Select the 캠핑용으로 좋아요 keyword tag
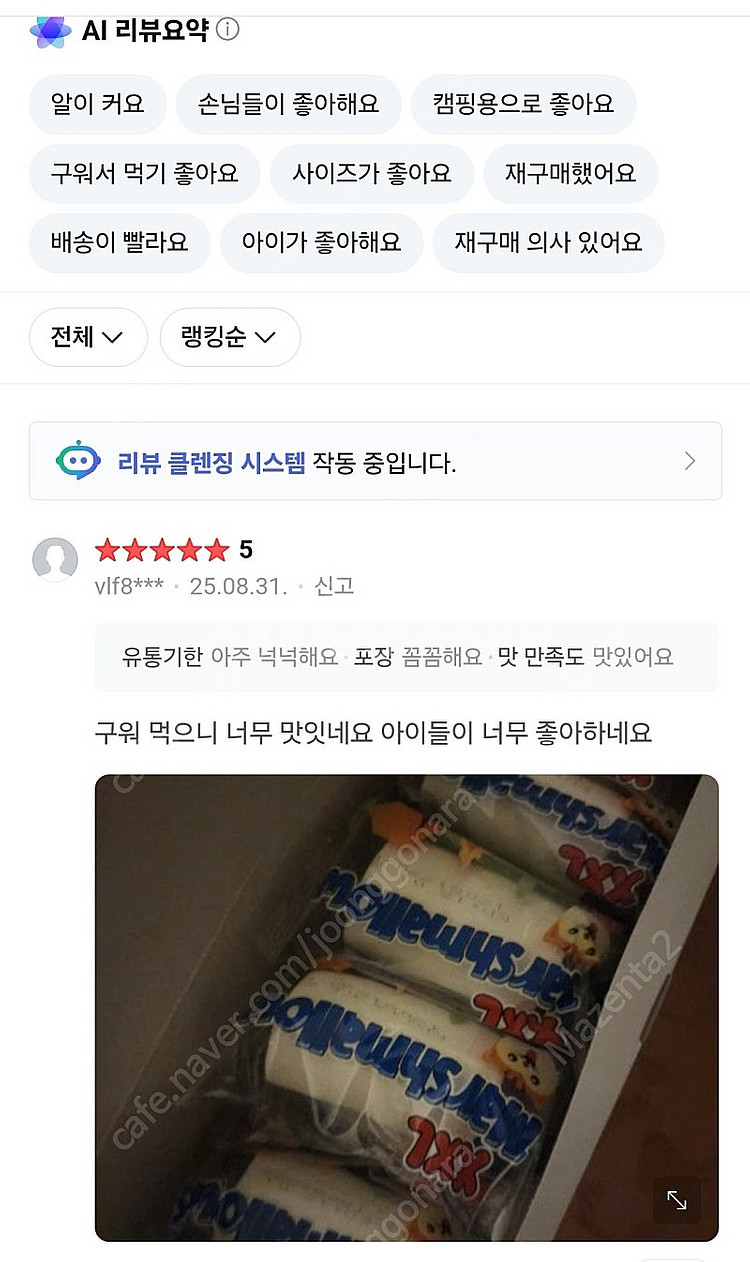Screen dimensions: 750x1262 (524, 104)
